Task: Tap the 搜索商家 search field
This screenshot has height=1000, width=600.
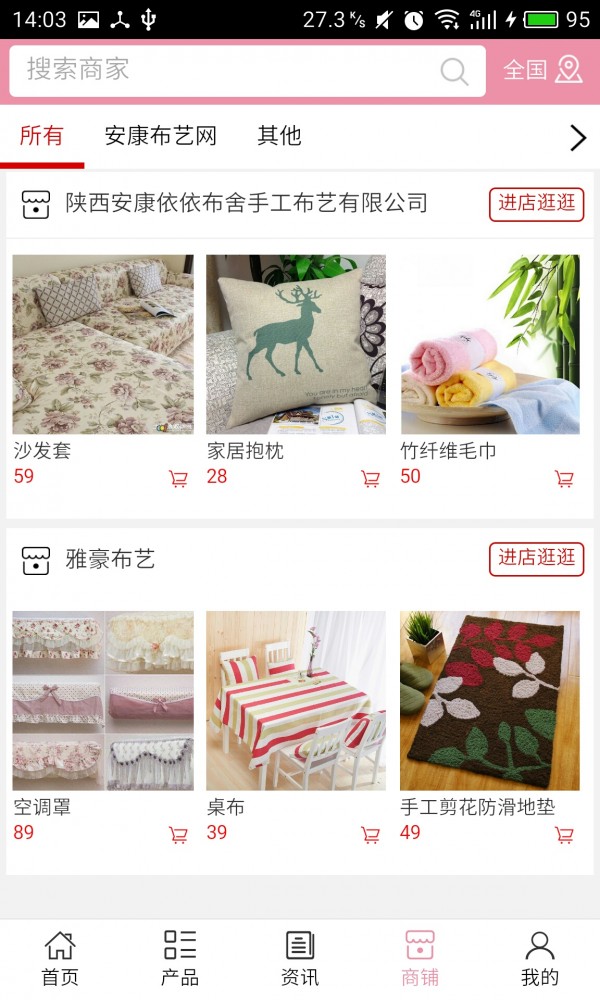Action: click(x=230, y=70)
